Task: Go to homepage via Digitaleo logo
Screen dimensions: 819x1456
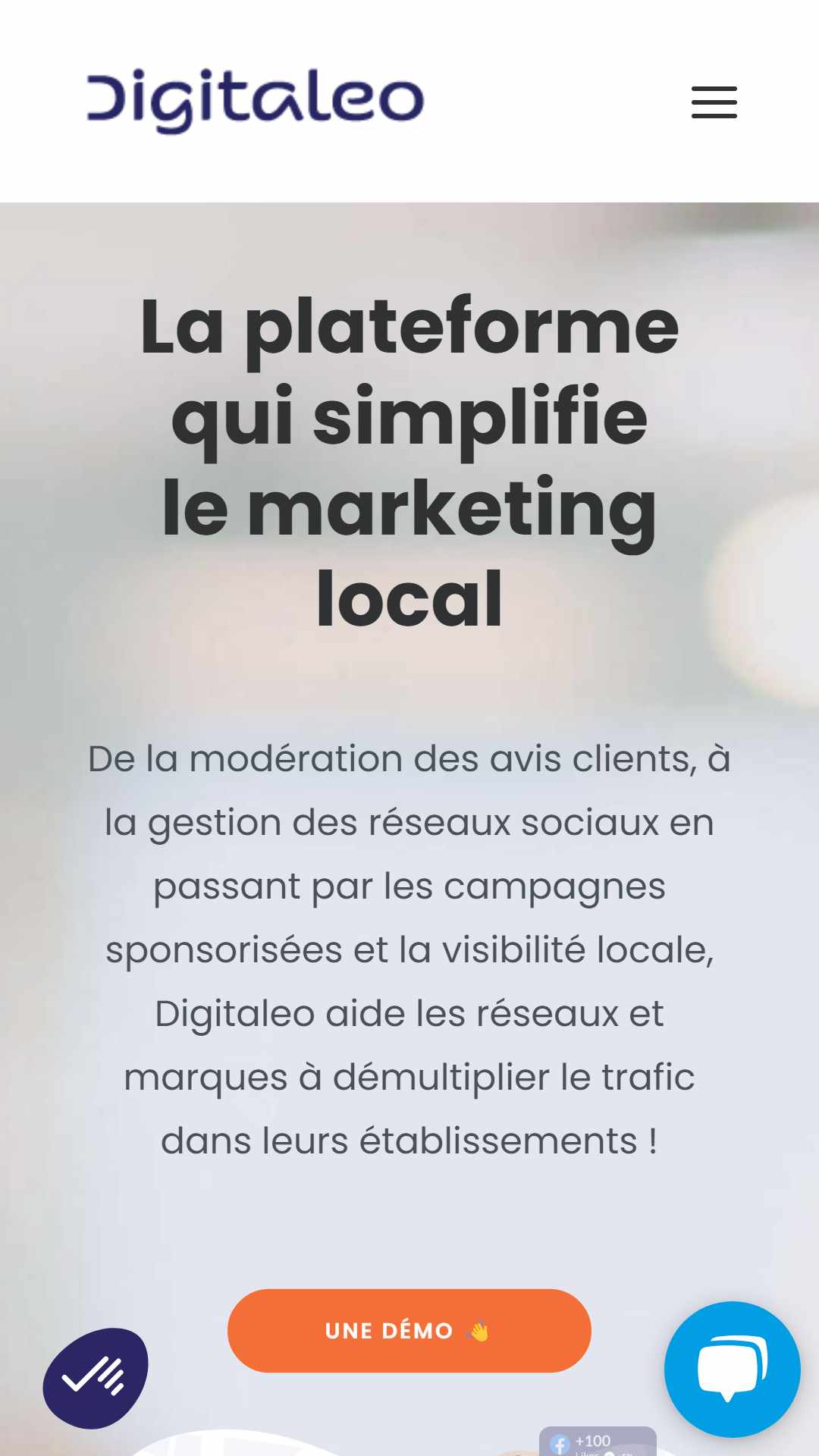Action: (x=255, y=102)
